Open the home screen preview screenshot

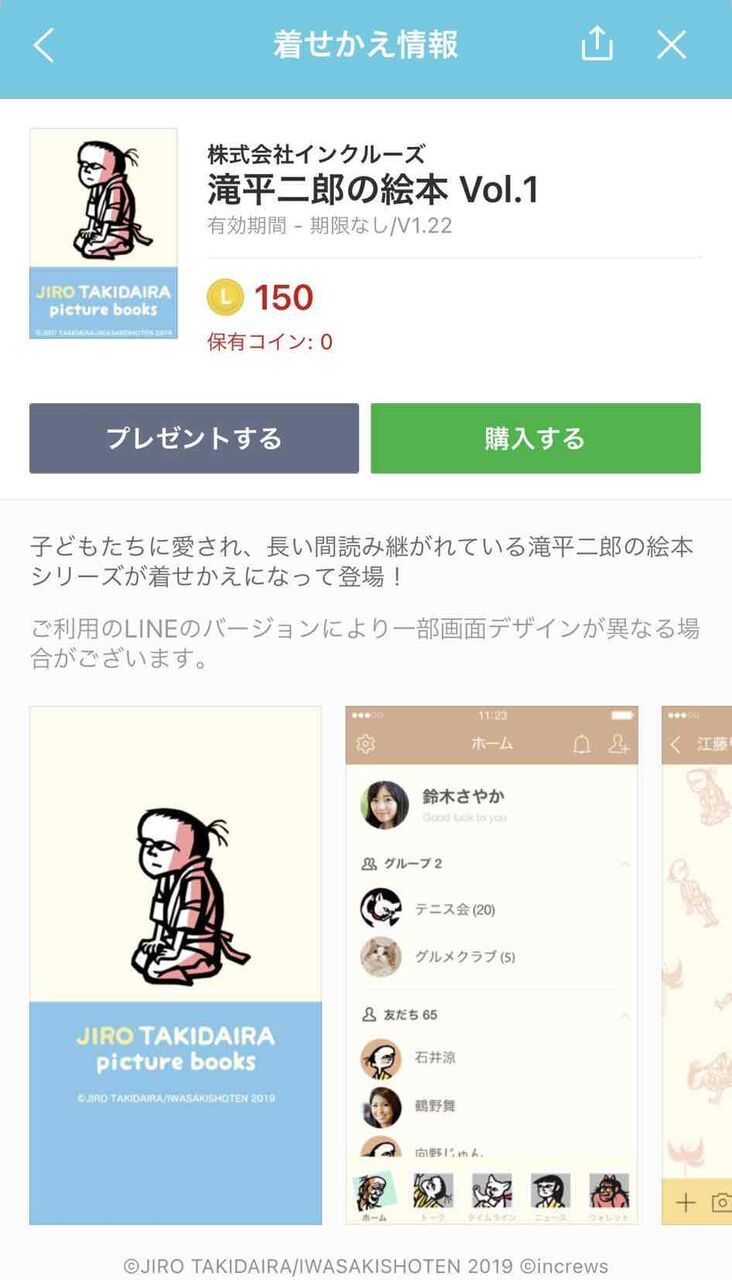click(492, 966)
